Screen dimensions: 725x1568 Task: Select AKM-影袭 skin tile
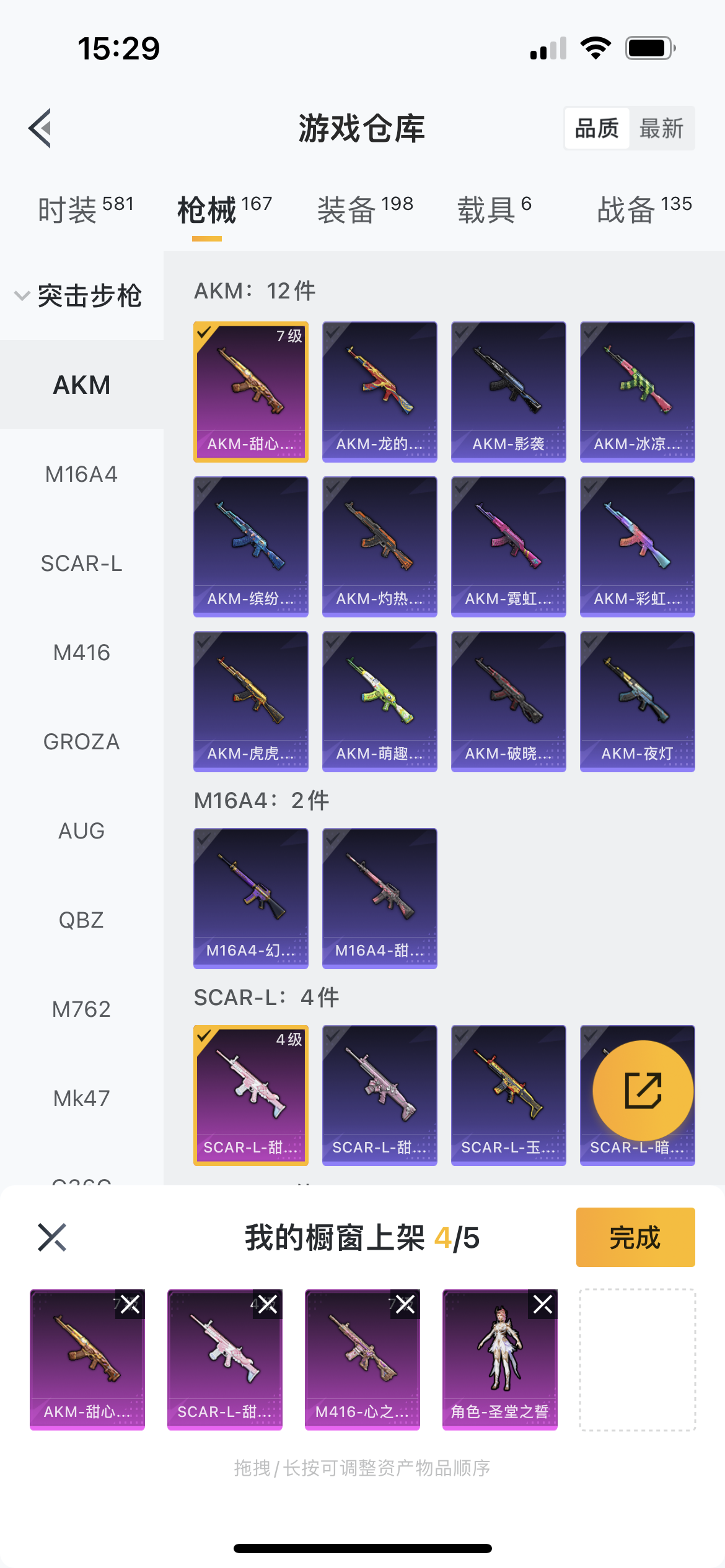[508, 391]
